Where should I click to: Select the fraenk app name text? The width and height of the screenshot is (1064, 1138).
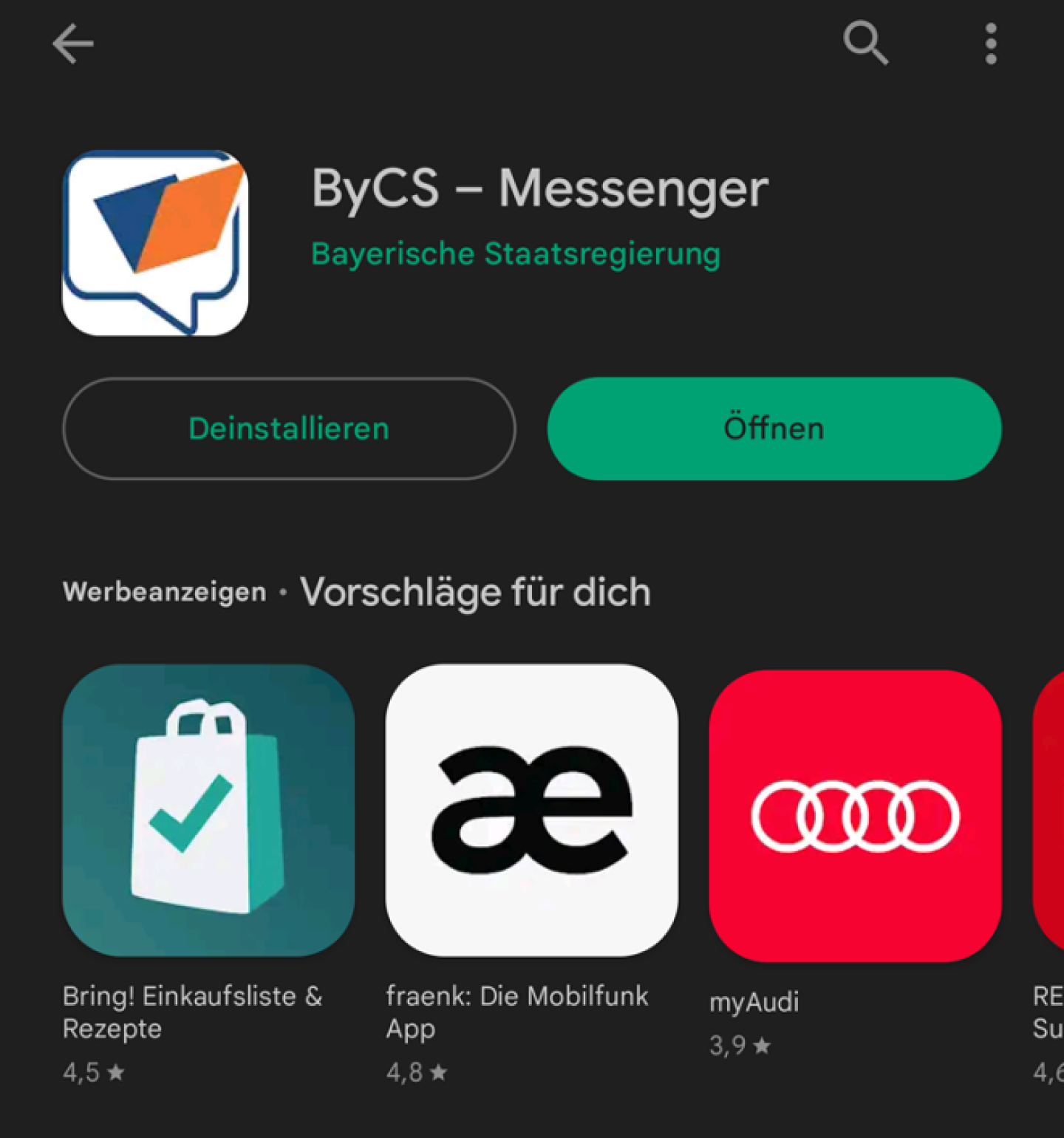[517, 1011]
